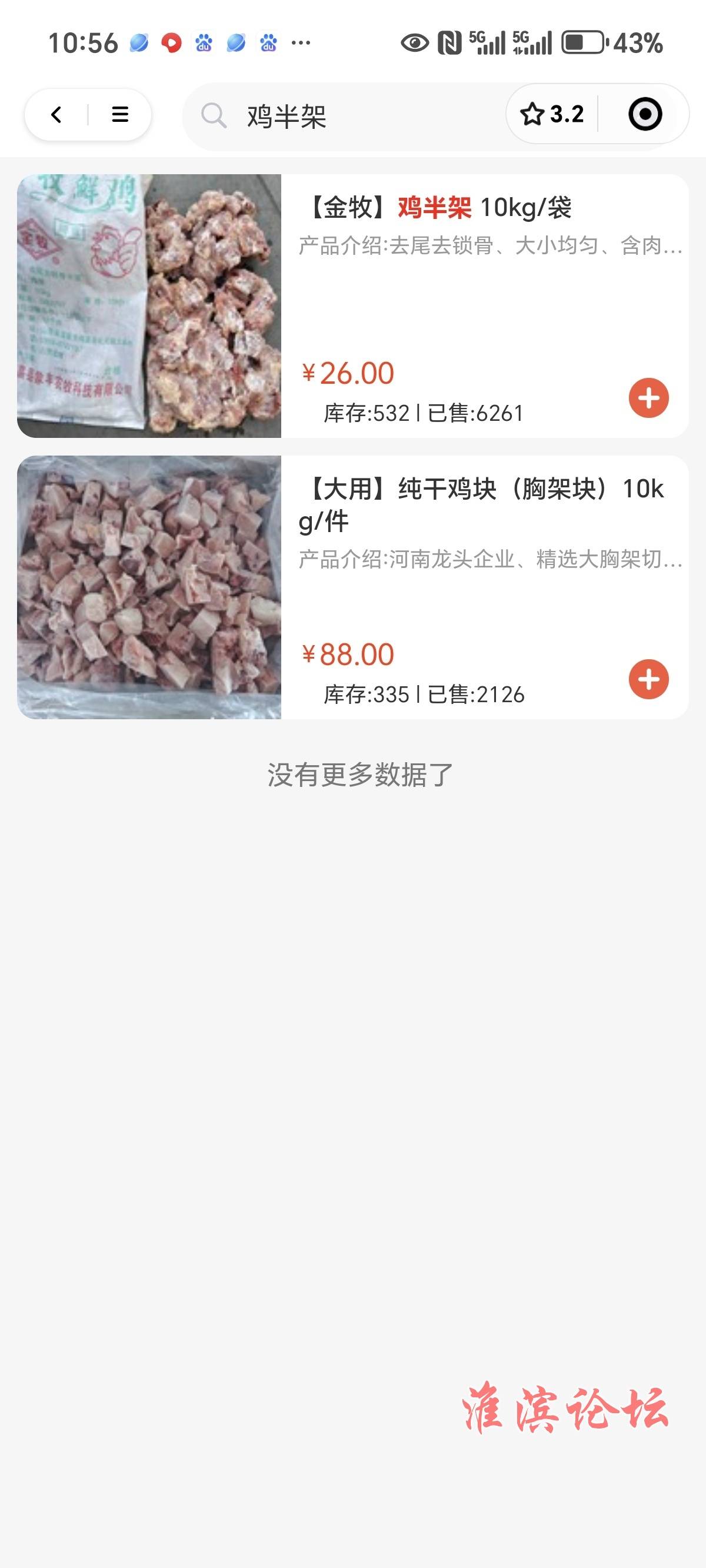Tap the search field containing 鸡半架
This screenshot has width=706, height=1568.
coord(344,117)
